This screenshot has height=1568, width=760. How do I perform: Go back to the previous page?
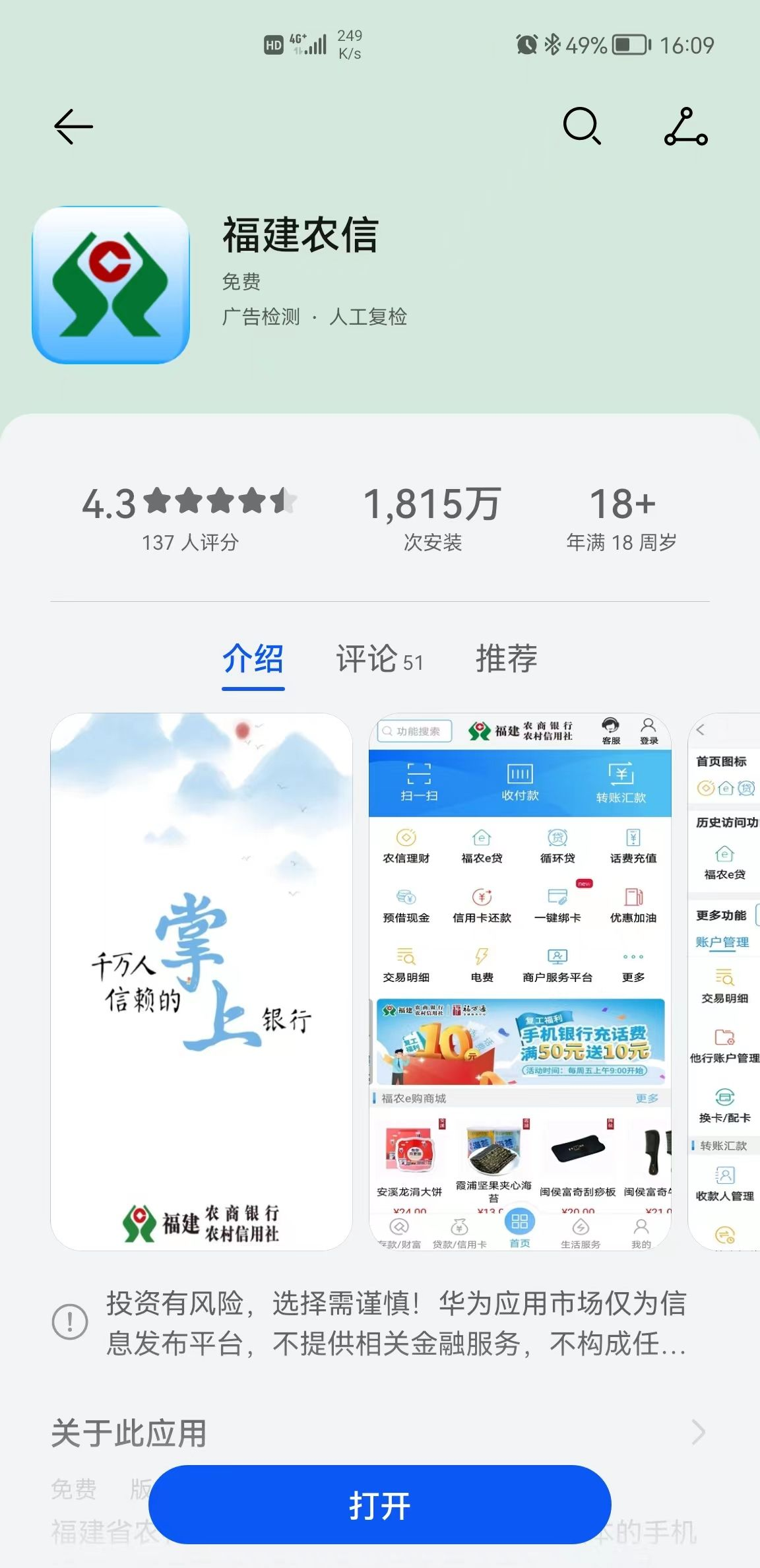73,127
